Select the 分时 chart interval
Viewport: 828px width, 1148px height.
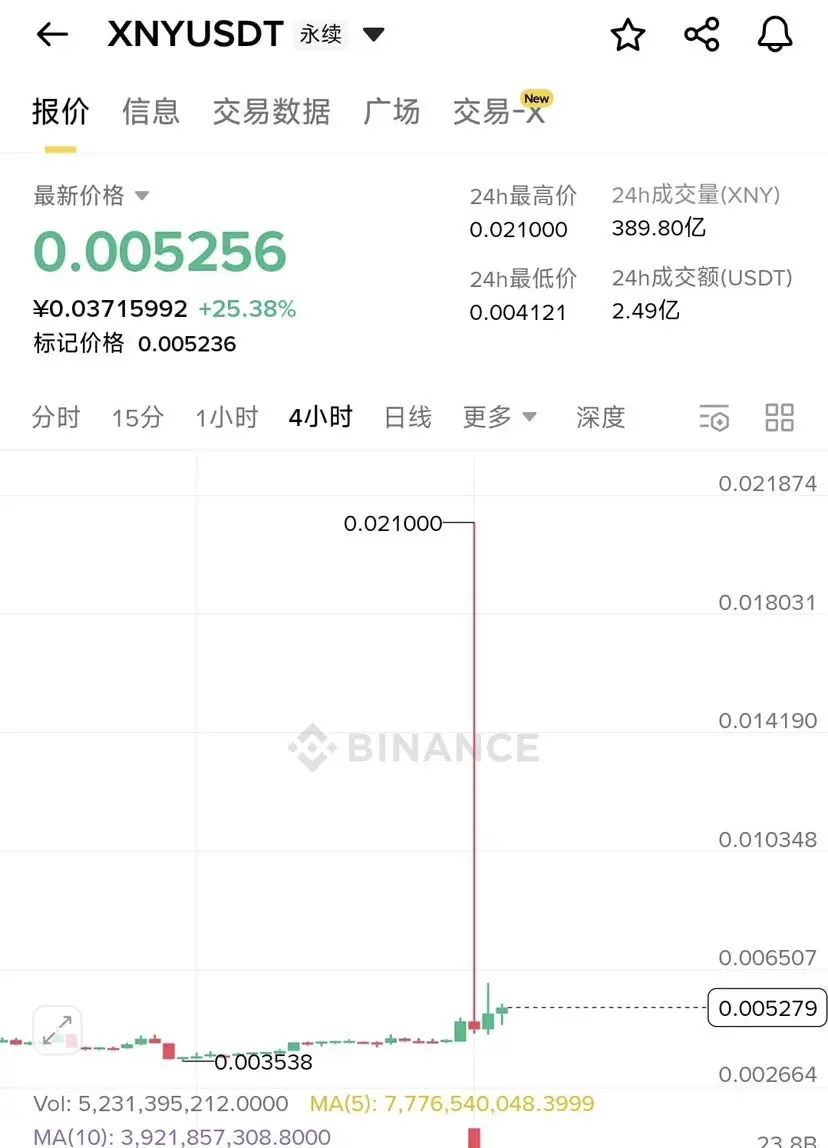pos(56,417)
